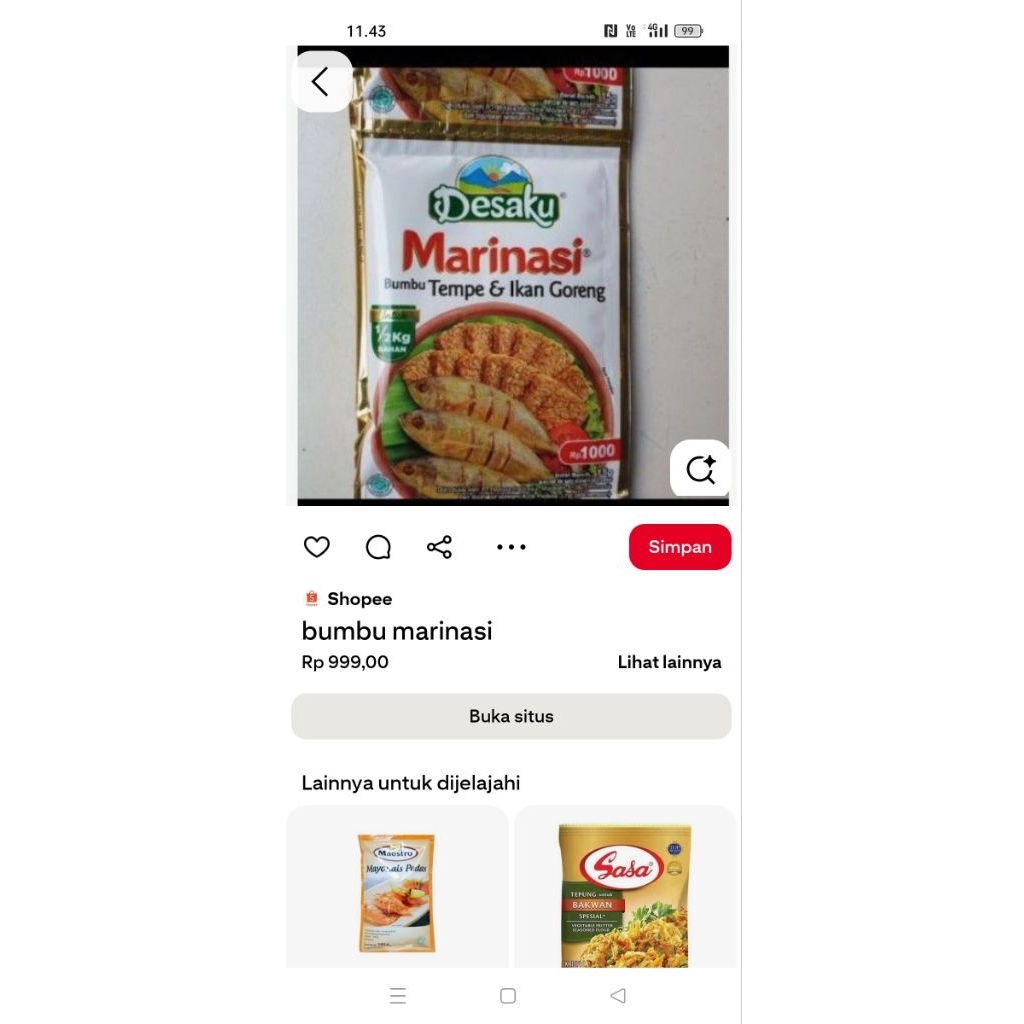
Task: Open recent apps from navigation bar
Action: tap(398, 995)
